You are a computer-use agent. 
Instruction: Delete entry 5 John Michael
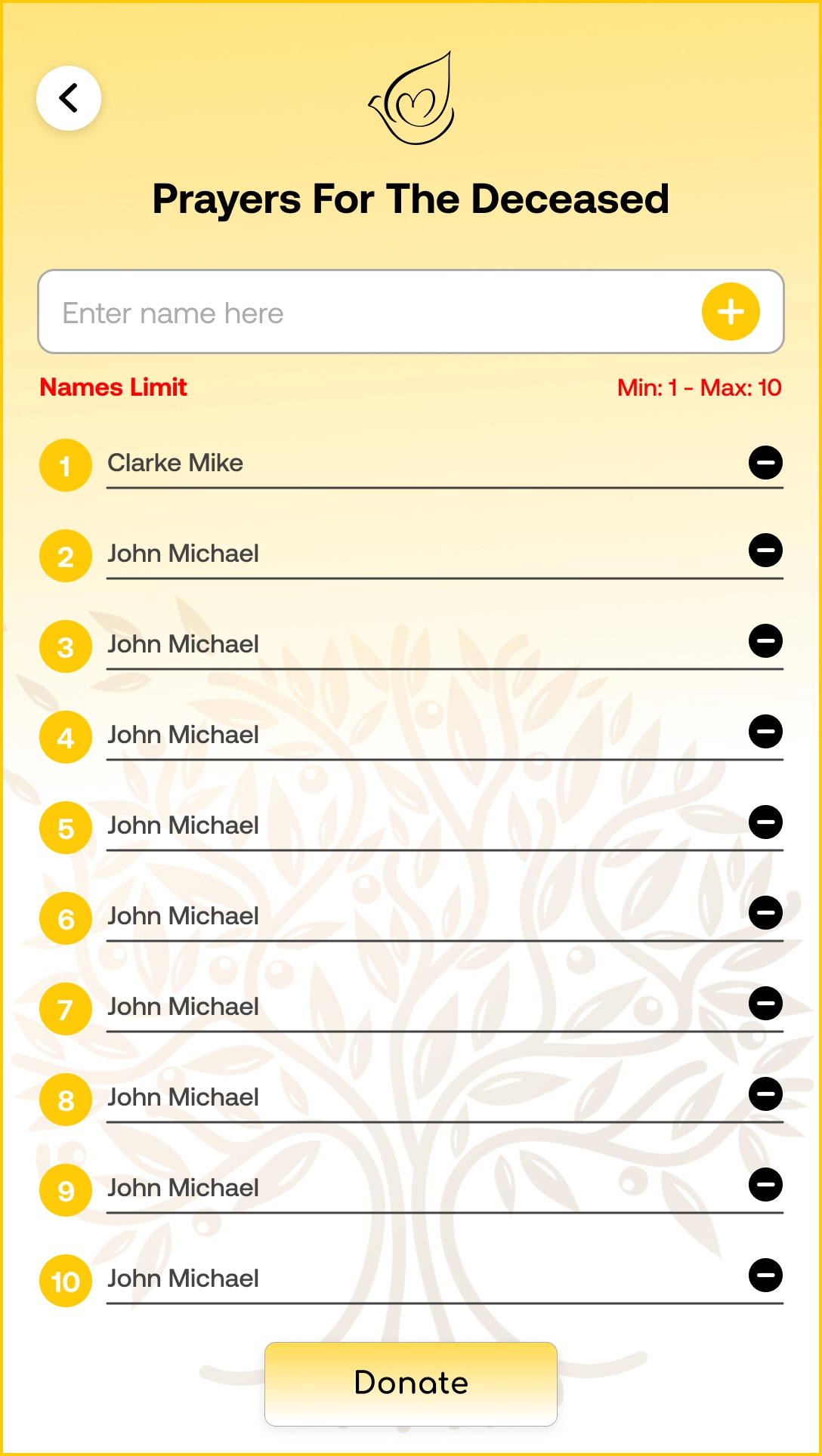coord(765,822)
